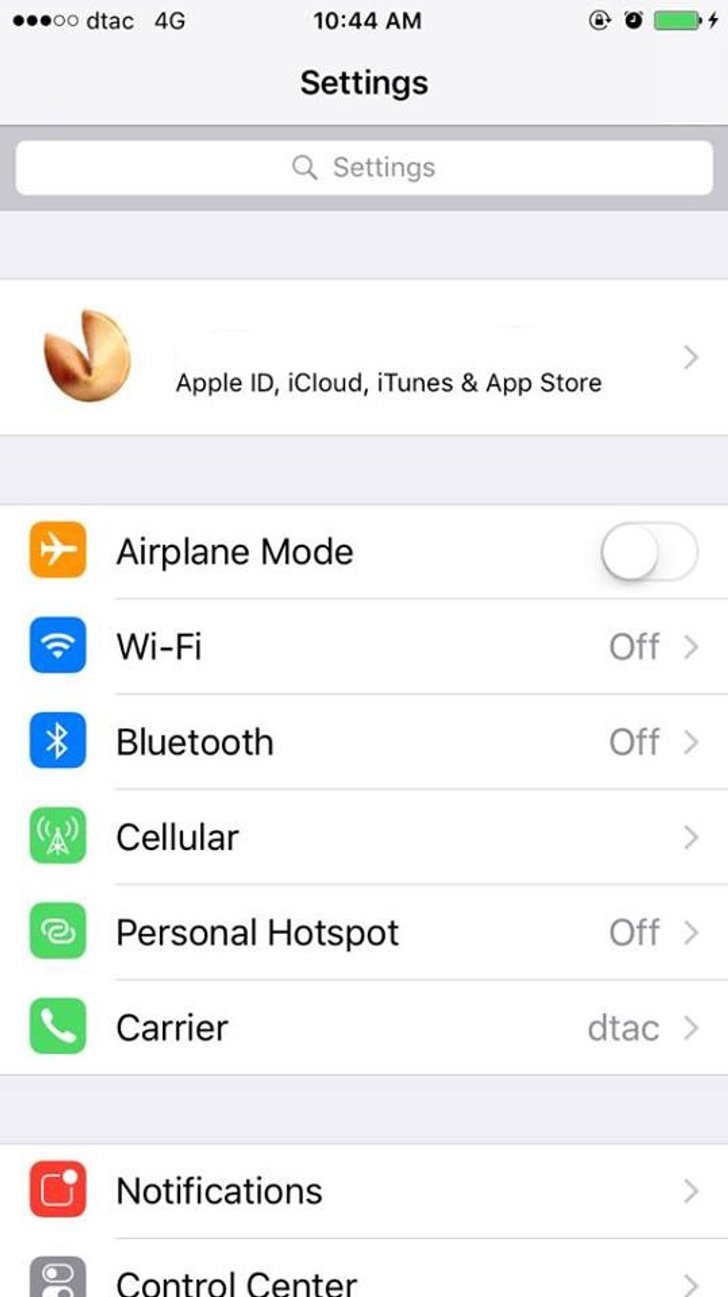Toggle Airplane Mode switch on
Viewport: 728px width, 1297px height.
pyautogui.click(x=648, y=552)
